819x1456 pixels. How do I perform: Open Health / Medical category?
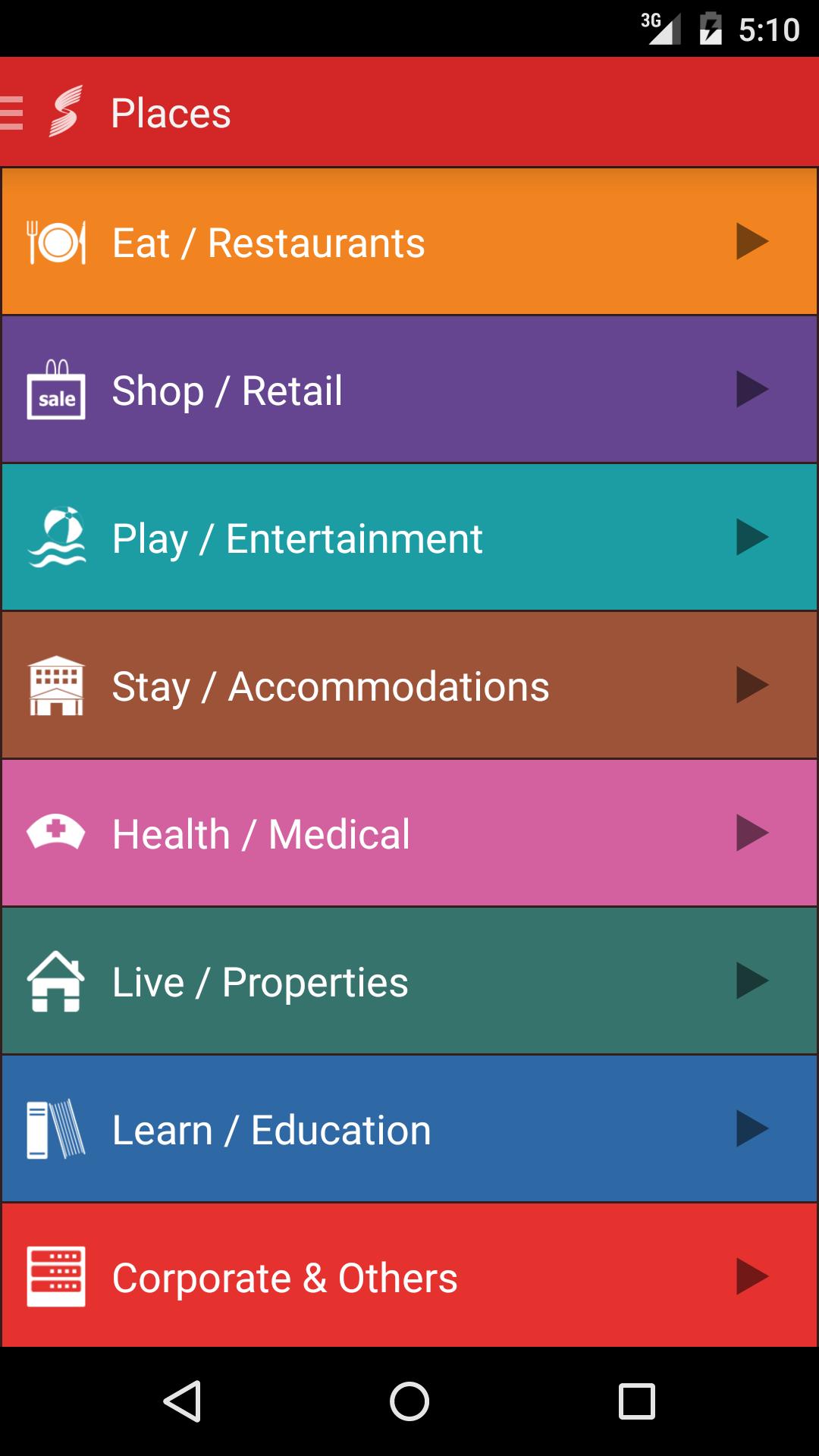(409, 833)
